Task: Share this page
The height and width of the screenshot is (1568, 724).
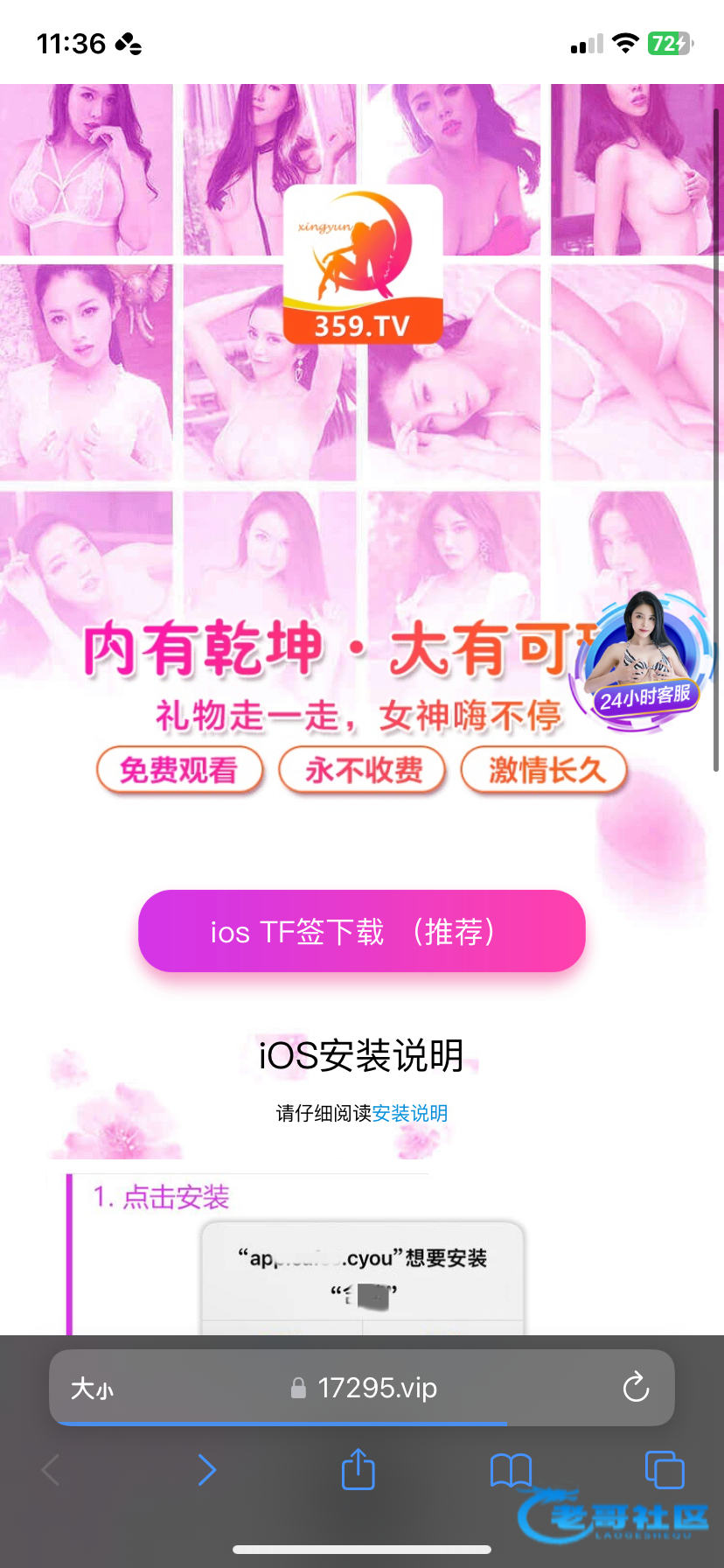Action: click(x=358, y=1470)
